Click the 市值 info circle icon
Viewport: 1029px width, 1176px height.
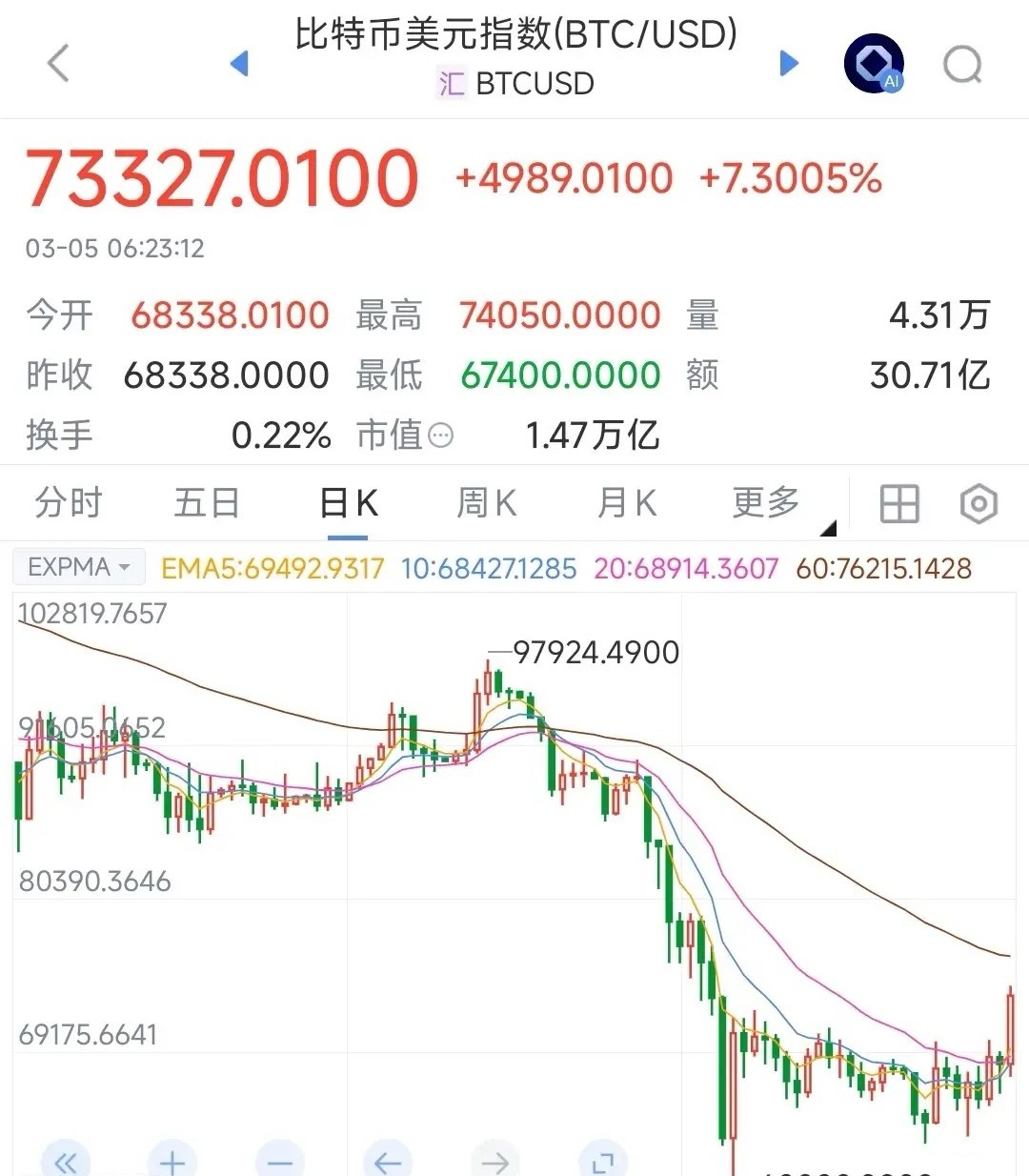pos(439,436)
